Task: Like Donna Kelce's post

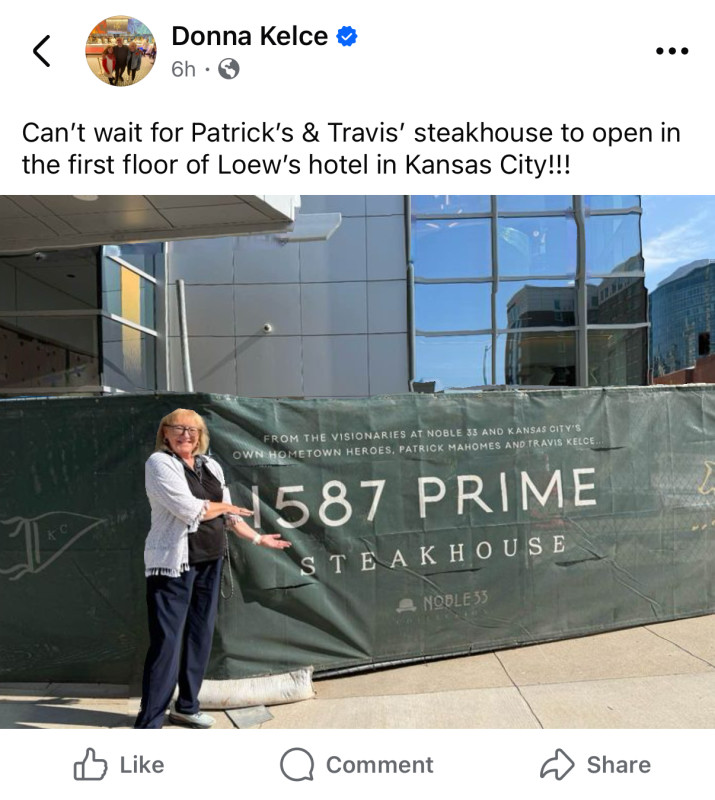Action: coord(119,765)
